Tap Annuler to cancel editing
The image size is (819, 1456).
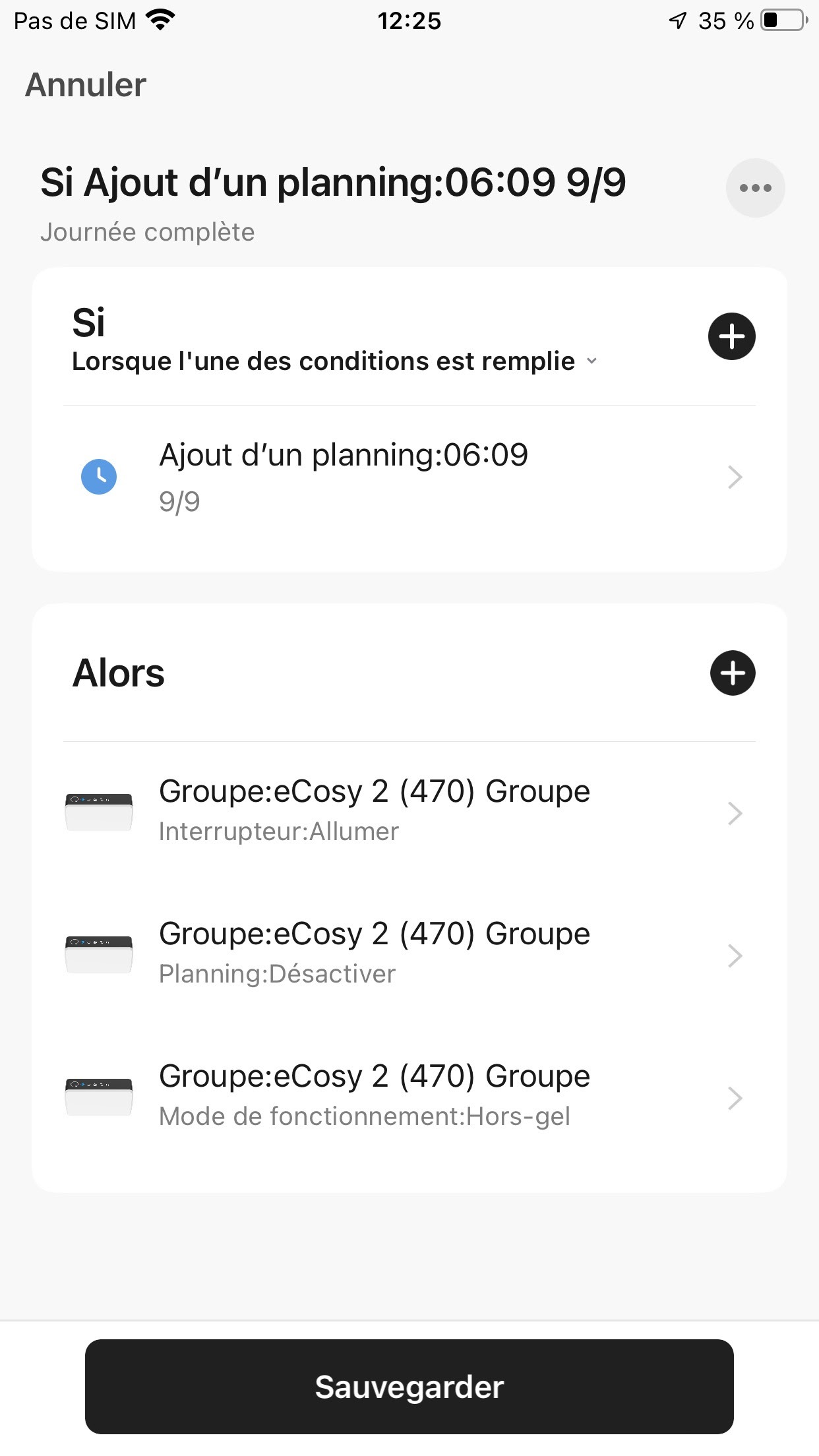coord(86,85)
